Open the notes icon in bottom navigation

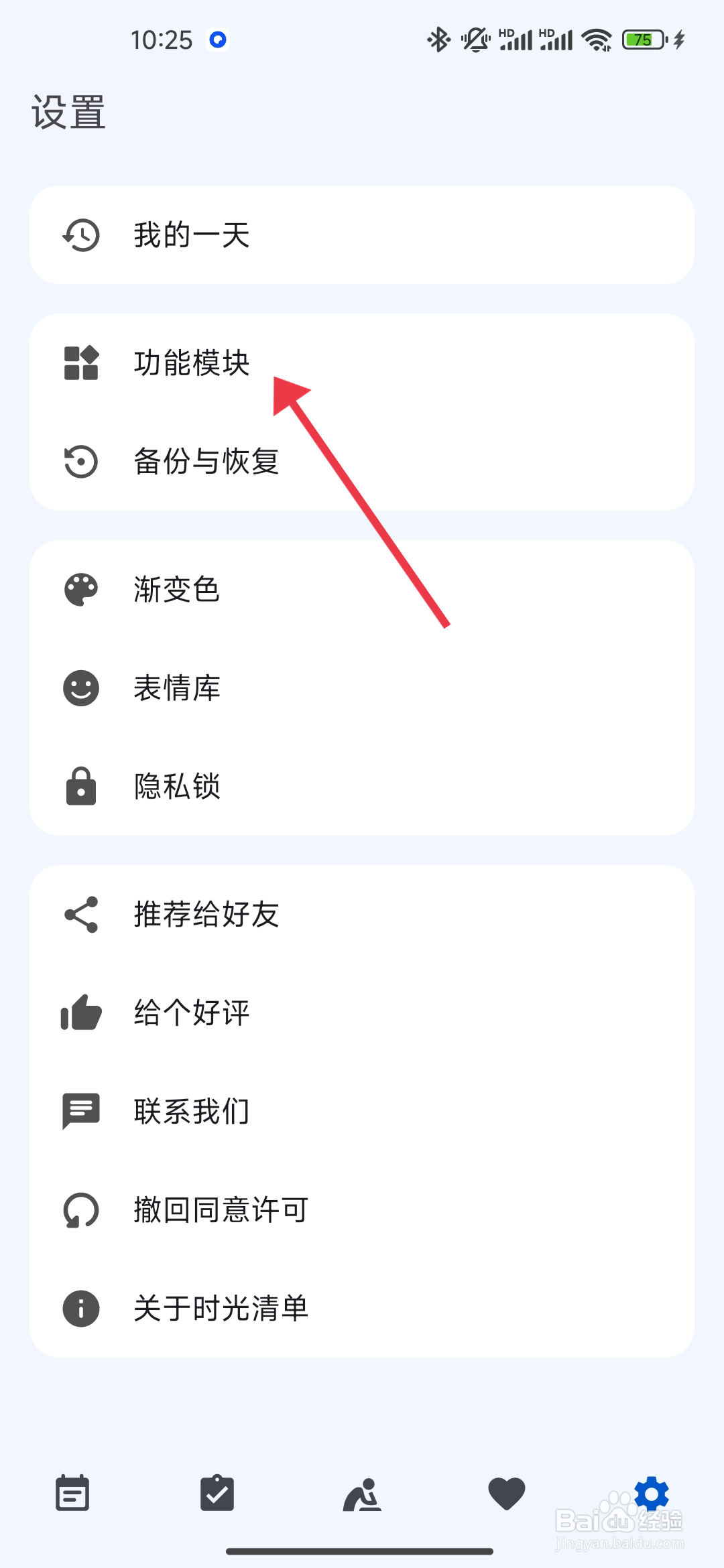(72, 1493)
